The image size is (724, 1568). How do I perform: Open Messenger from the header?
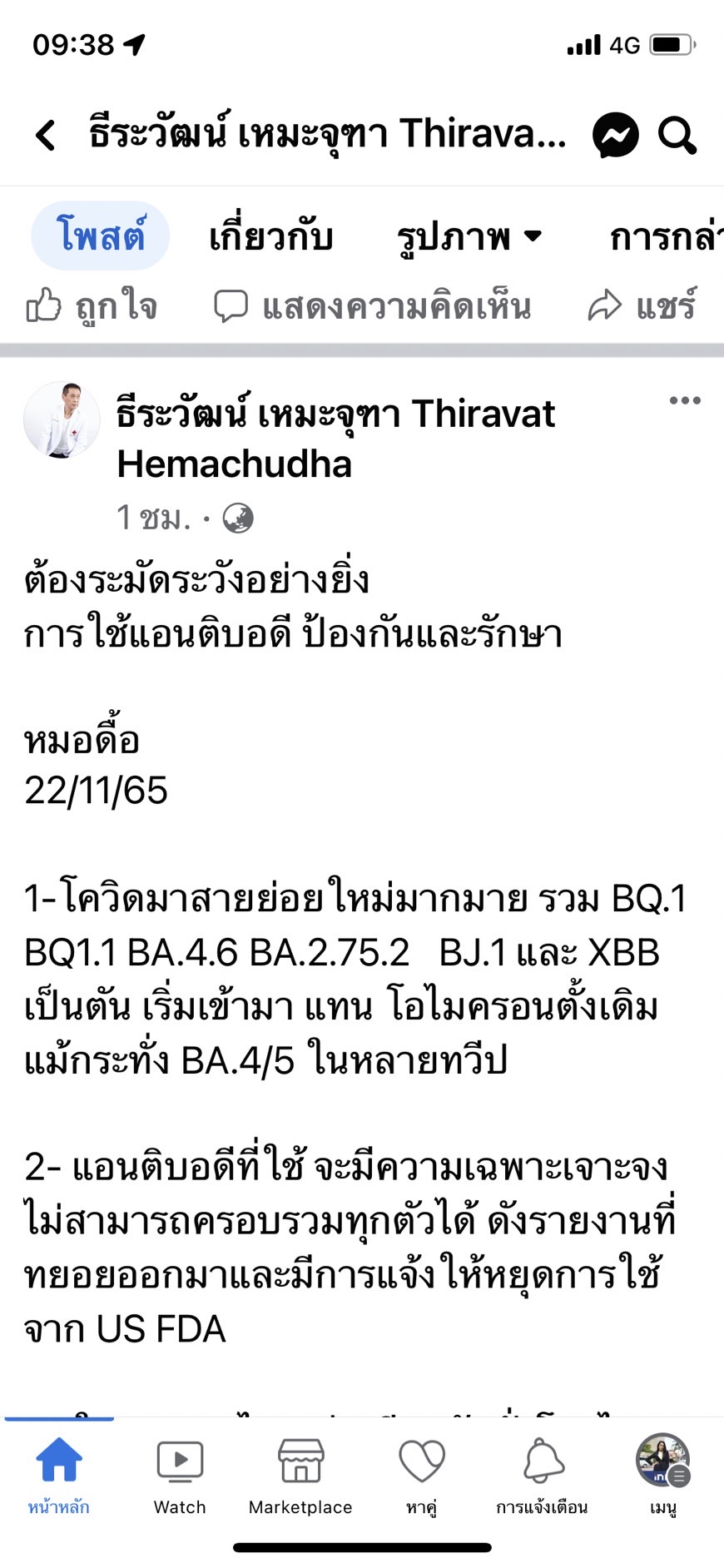[x=616, y=135]
